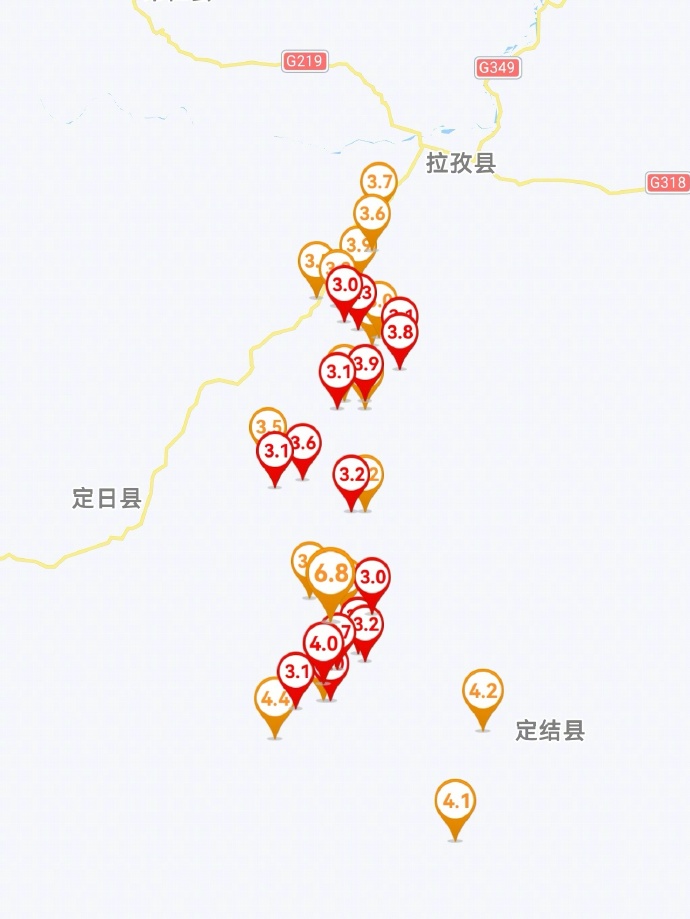This screenshot has width=690, height=919.
Task: Open the red 4.0 earthquake pin
Action: coord(323,643)
